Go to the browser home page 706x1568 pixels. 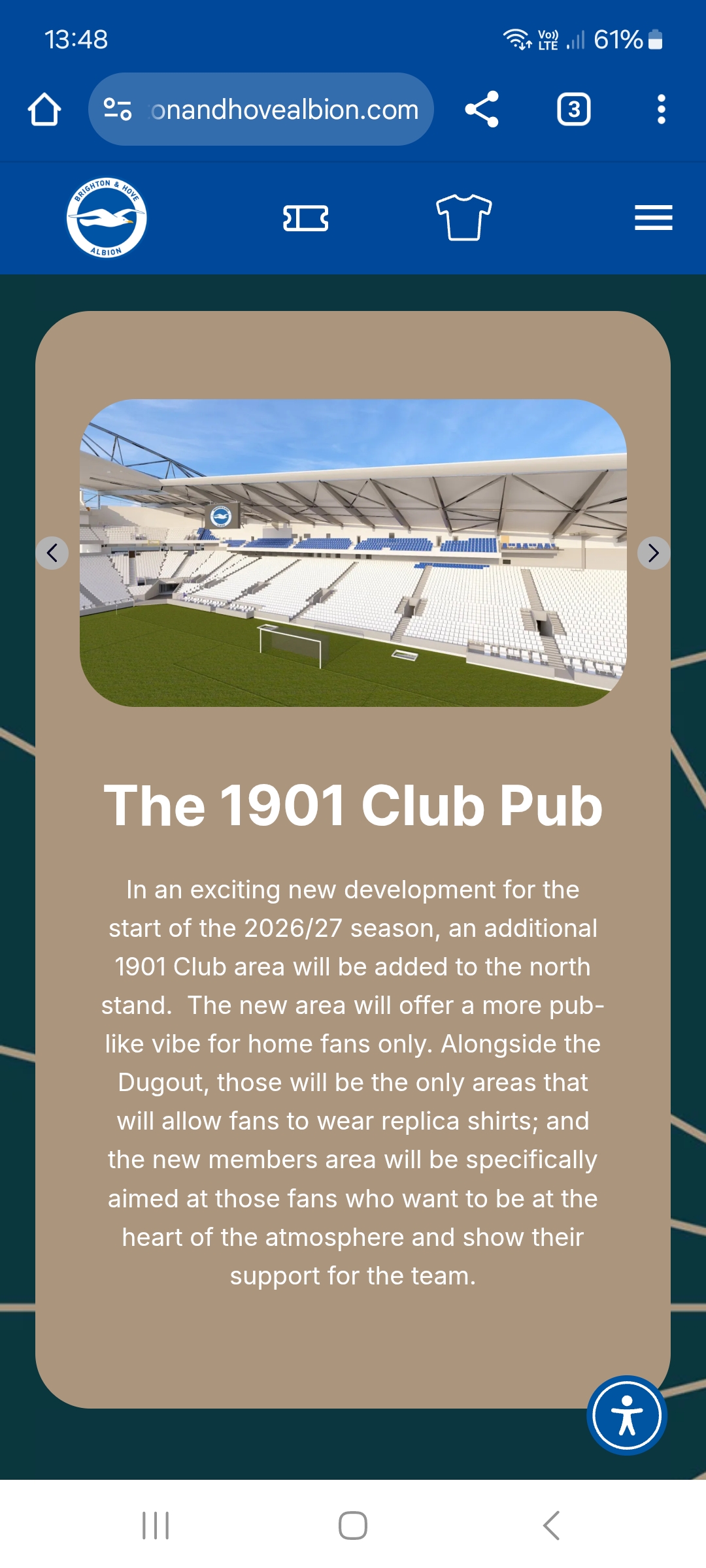(44, 109)
